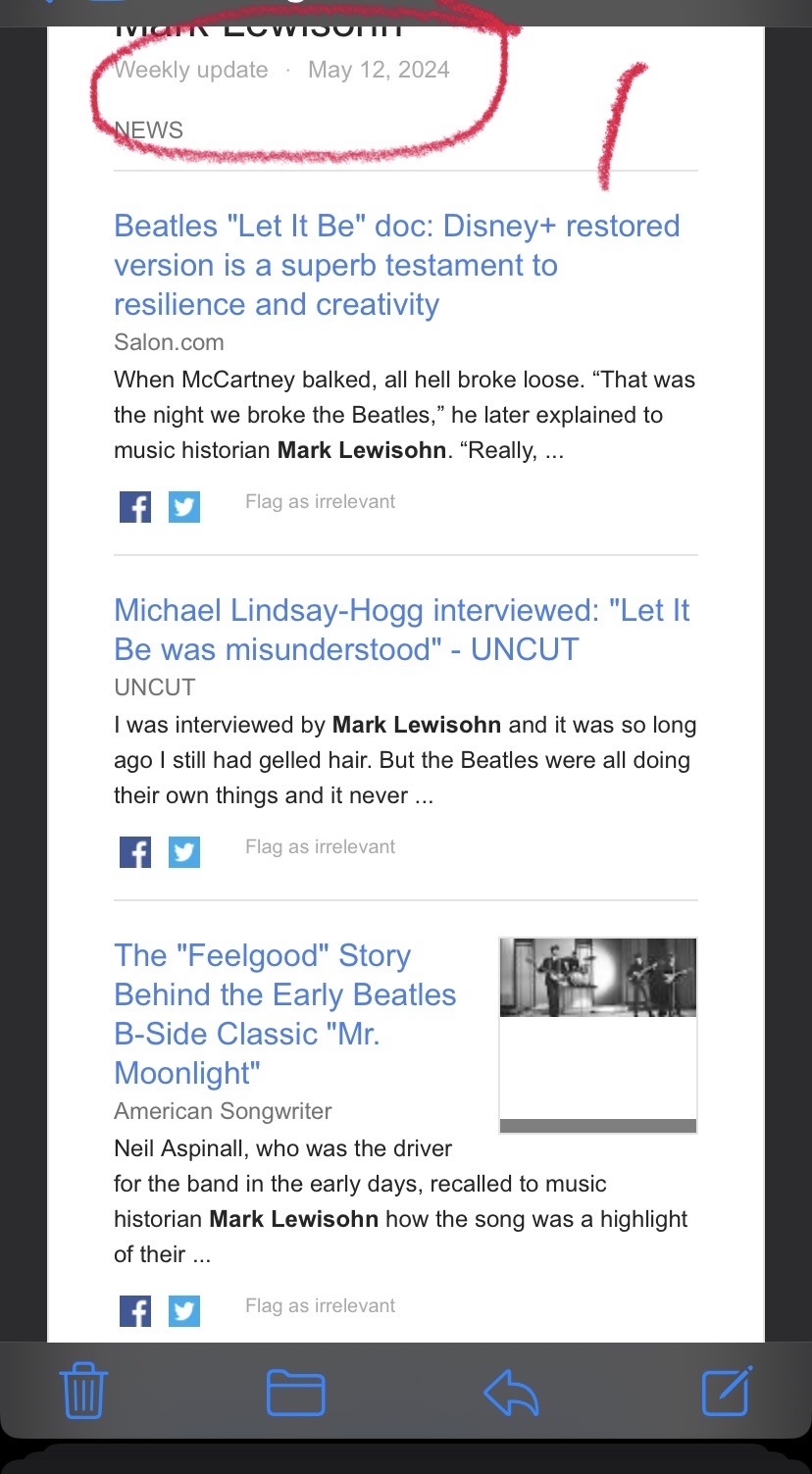Share the Salon.com article on Facebook
This screenshot has height=1474, width=812.
[x=135, y=507]
